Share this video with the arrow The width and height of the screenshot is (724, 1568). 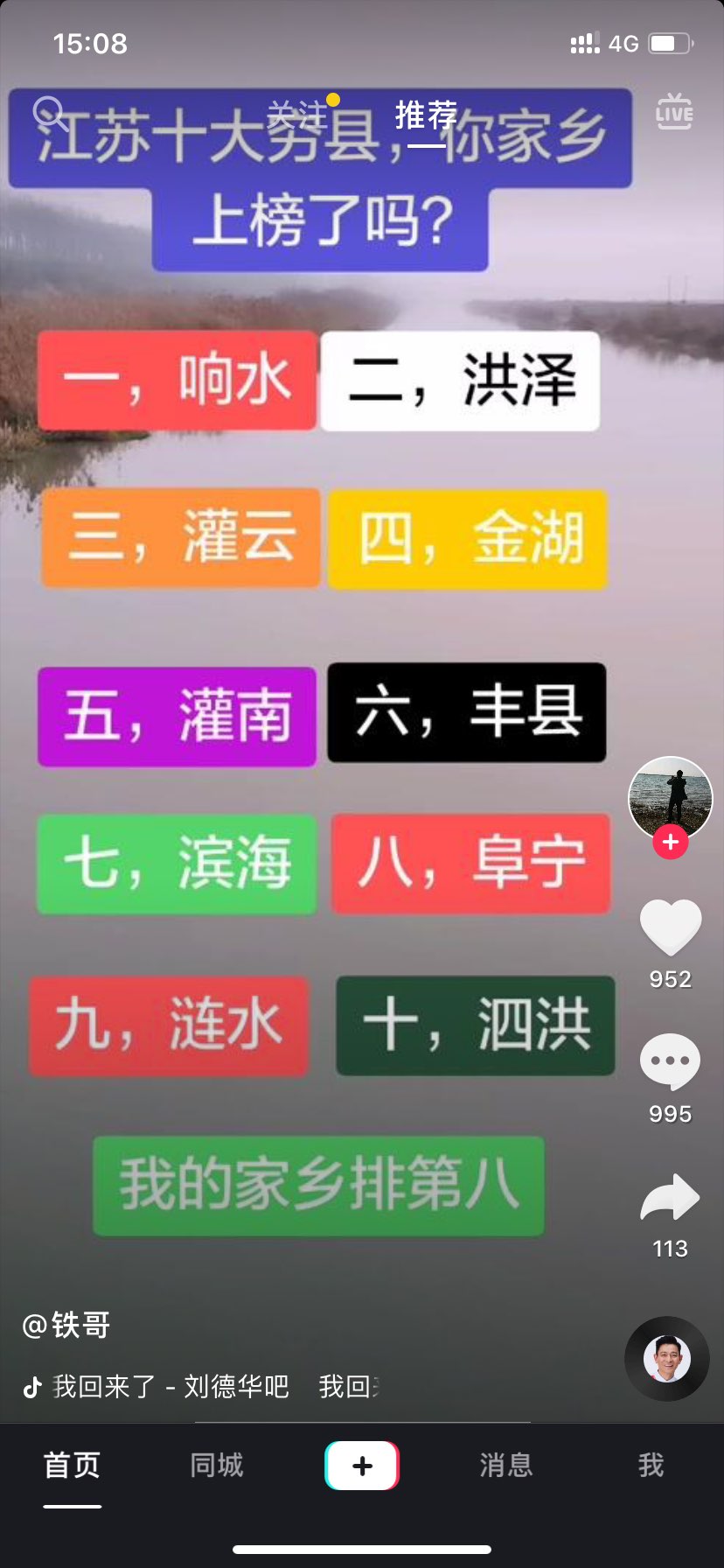tap(671, 1198)
